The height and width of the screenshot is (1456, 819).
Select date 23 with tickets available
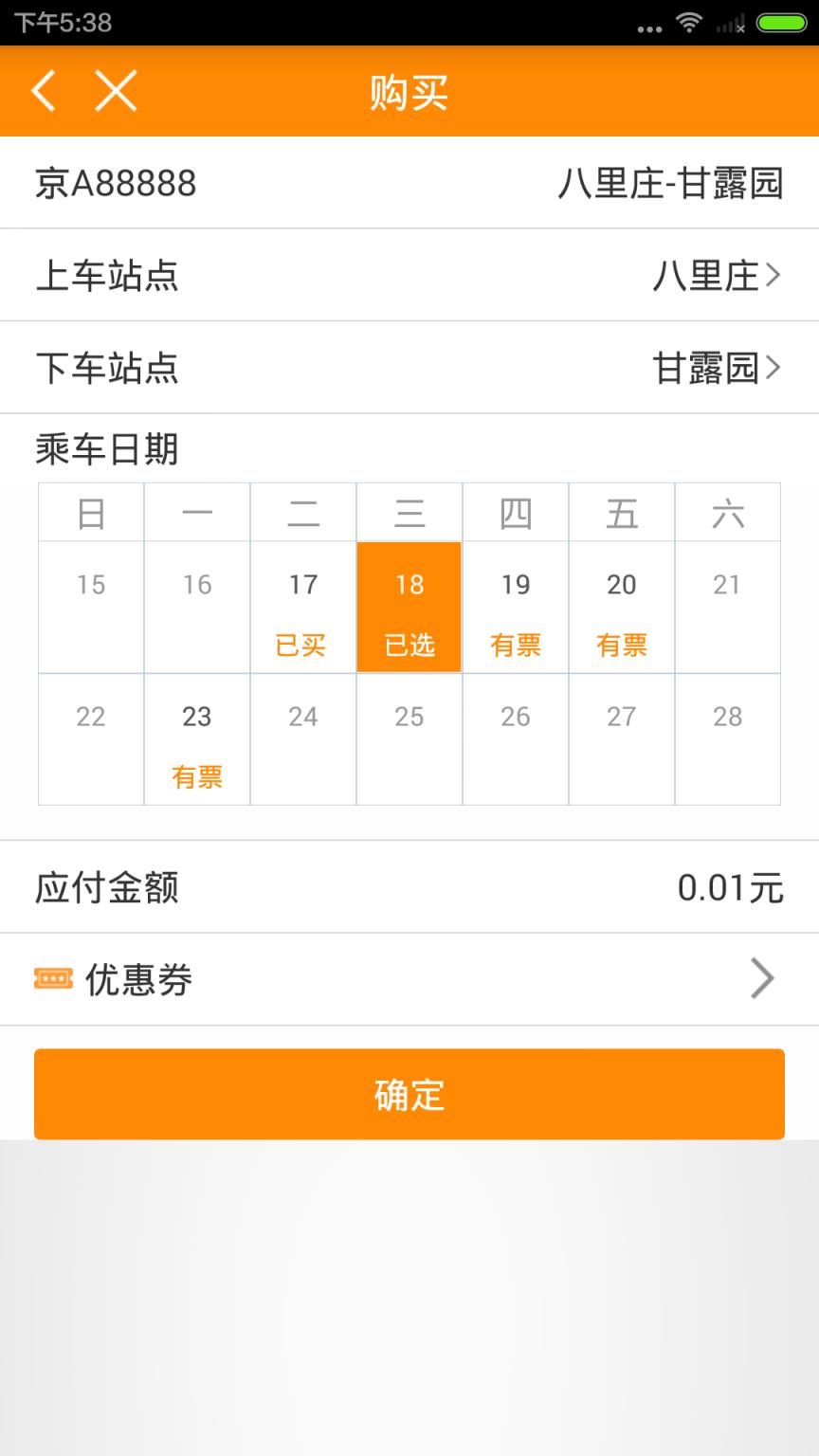pyautogui.click(x=197, y=739)
